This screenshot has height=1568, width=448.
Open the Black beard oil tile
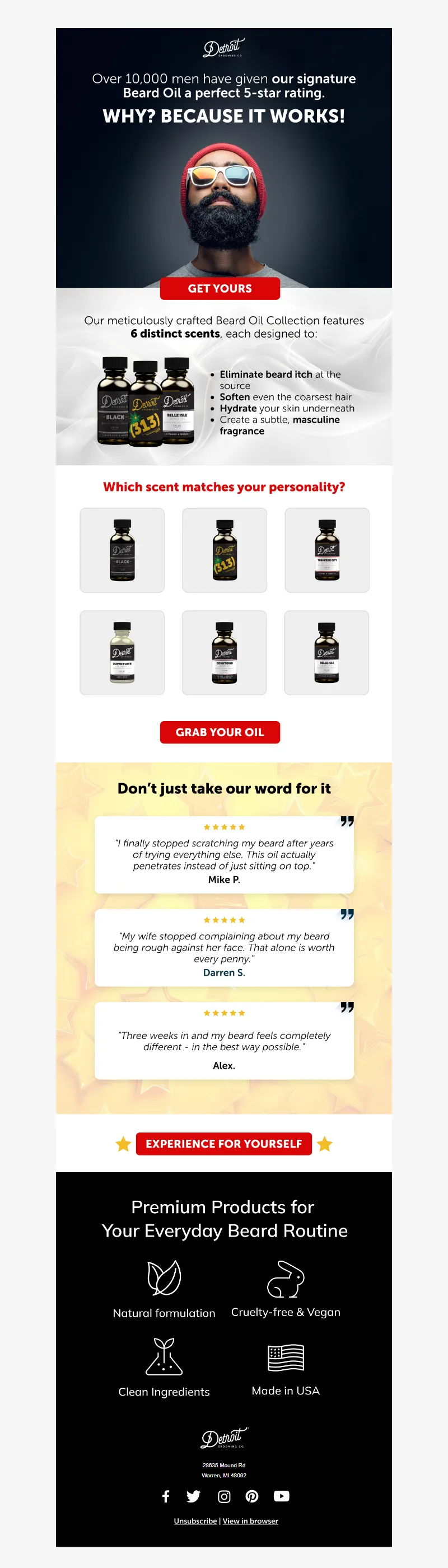coord(122,550)
